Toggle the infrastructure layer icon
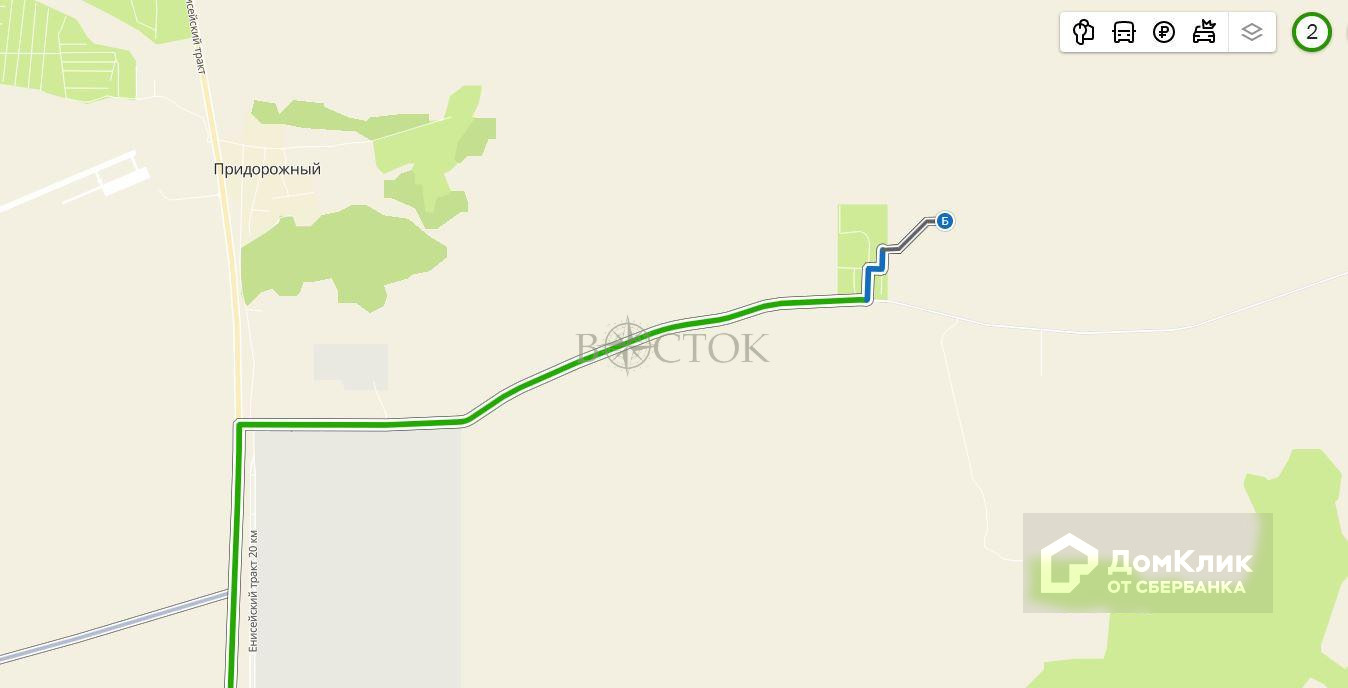Screen dimensions: 1348x688 point(1083,32)
